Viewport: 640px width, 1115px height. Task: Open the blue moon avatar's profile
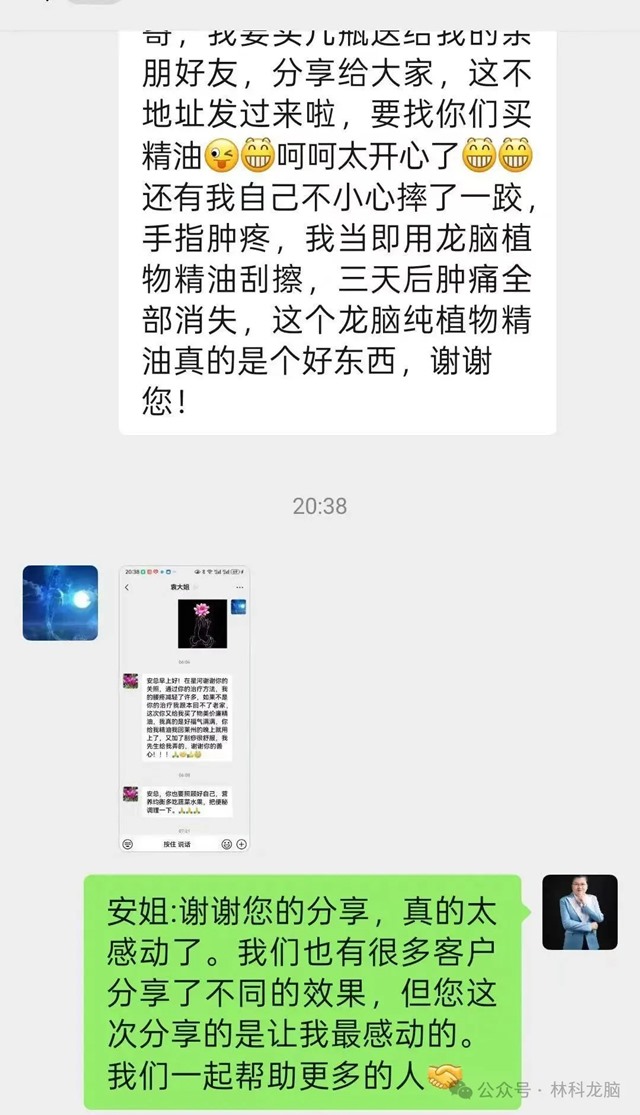coord(60,603)
